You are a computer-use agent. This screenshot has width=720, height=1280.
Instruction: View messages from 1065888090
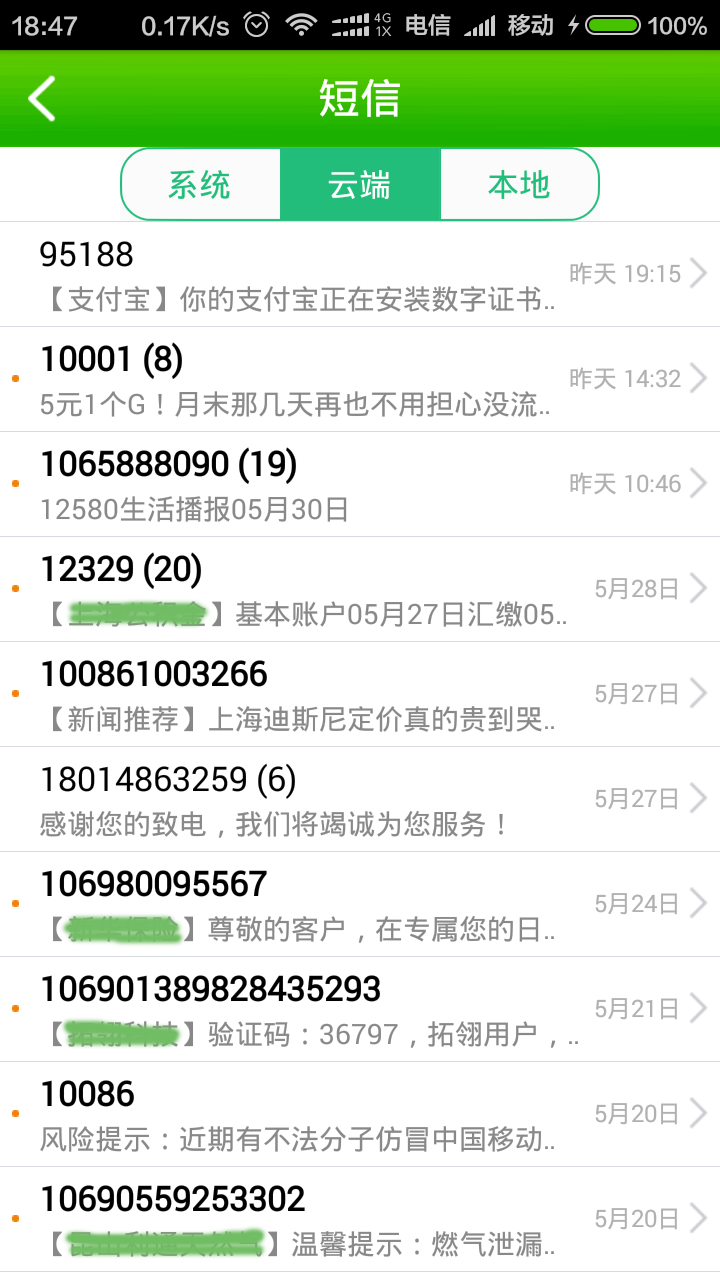360,484
